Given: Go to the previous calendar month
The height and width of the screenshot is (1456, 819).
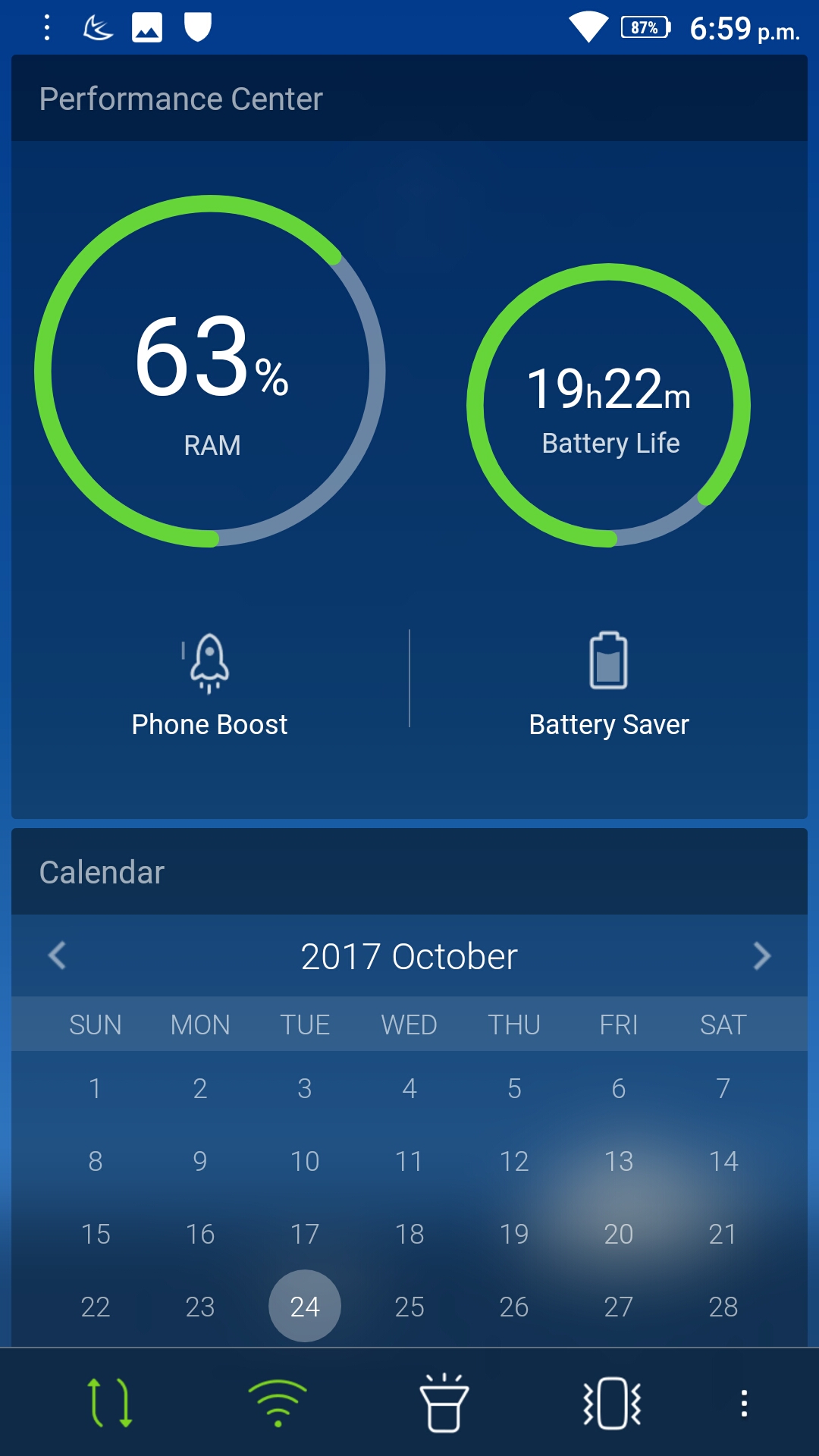Looking at the screenshot, I should (x=58, y=955).
